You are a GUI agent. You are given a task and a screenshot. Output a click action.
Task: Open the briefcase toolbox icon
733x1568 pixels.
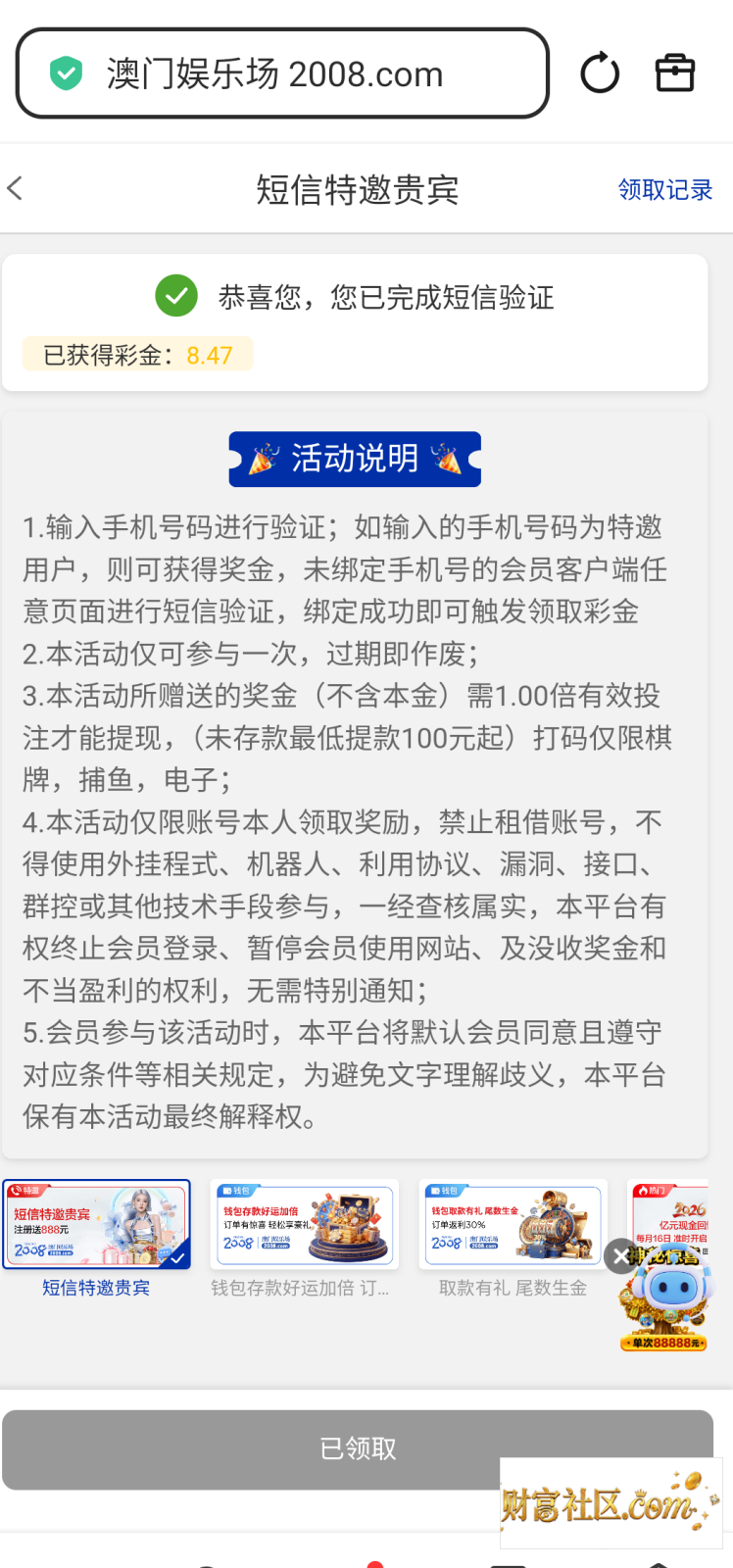(x=675, y=73)
